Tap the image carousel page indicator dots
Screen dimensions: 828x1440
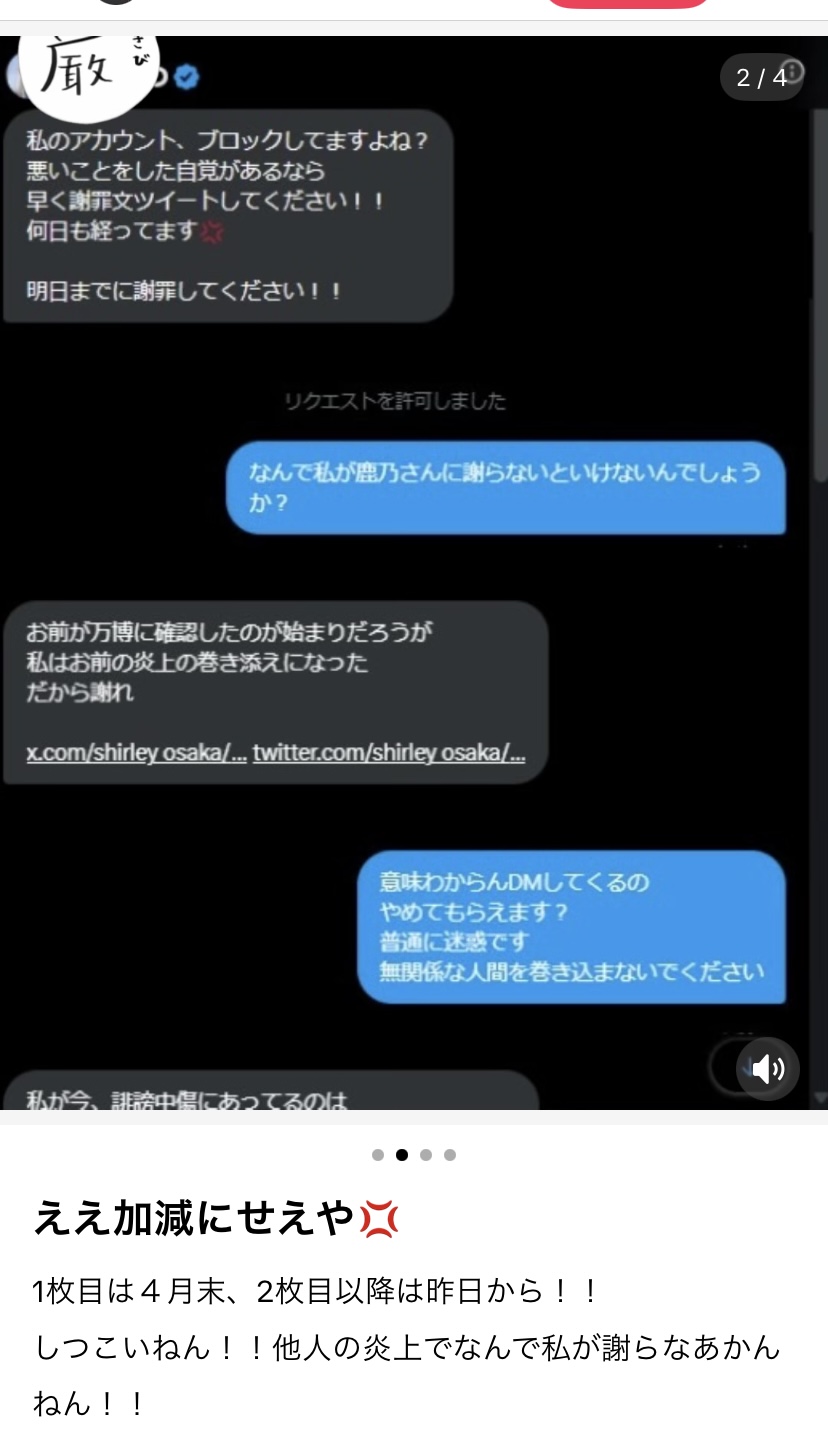(414, 1155)
